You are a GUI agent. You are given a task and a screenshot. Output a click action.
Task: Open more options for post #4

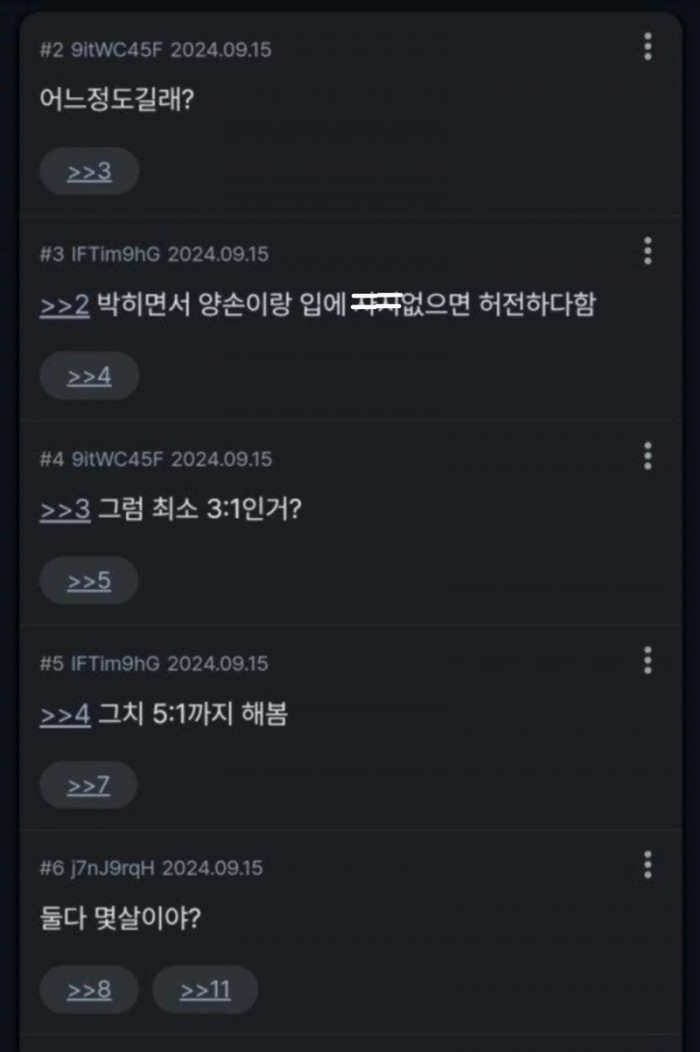(x=648, y=456)
